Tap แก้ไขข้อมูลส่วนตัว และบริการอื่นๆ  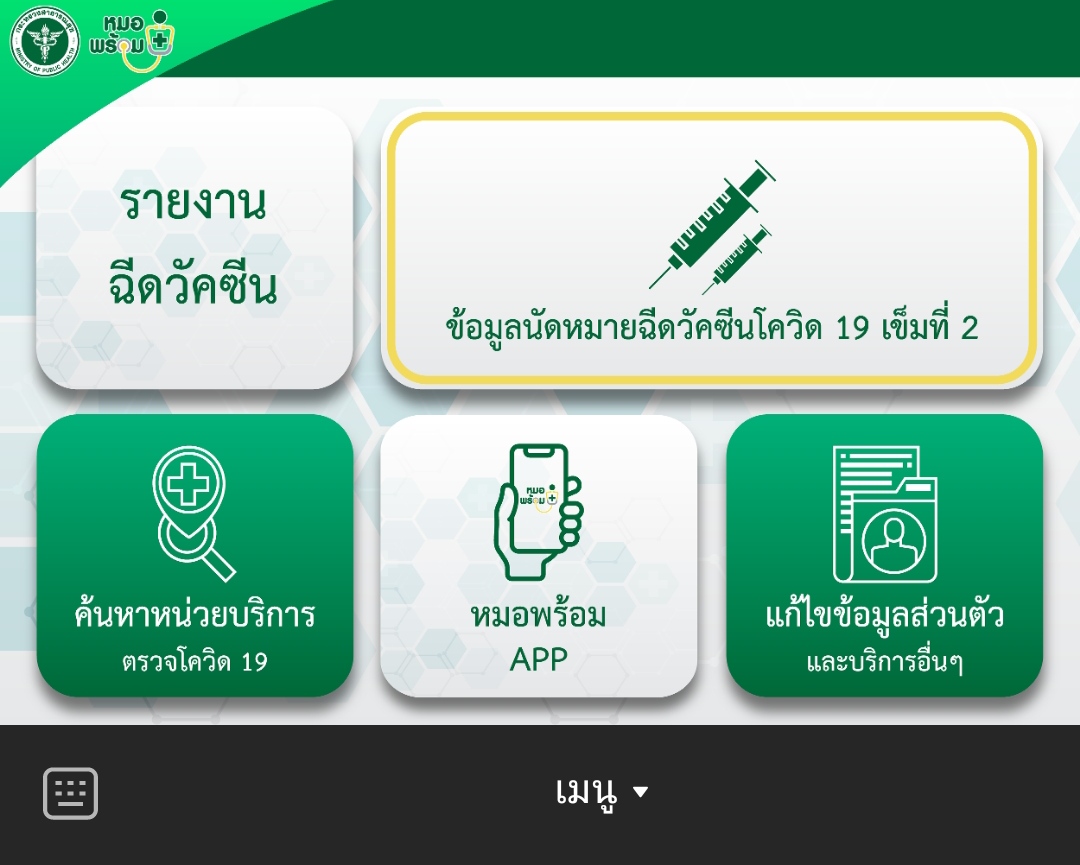884,555
